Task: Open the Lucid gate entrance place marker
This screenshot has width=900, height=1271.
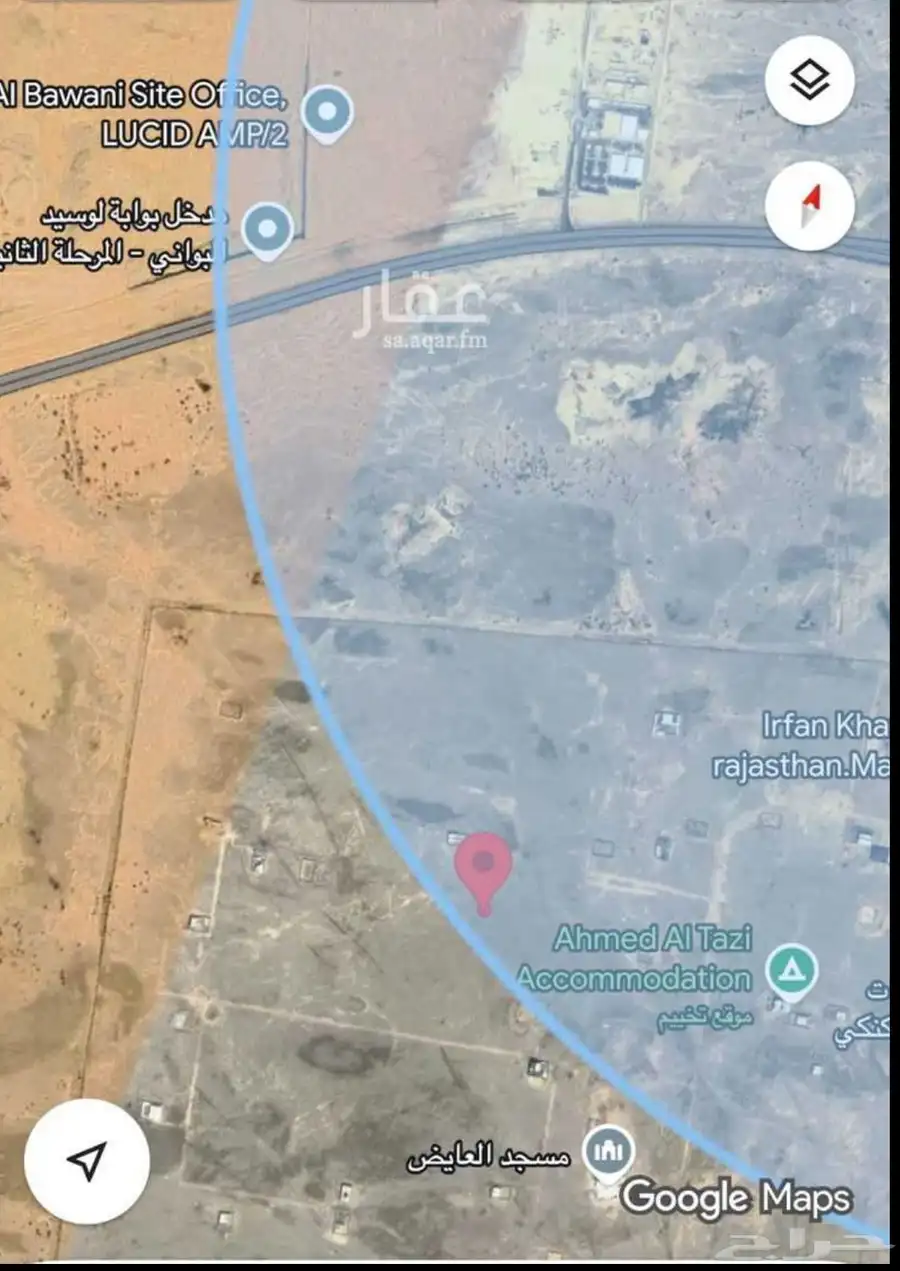Action: [x=268, y=229]
